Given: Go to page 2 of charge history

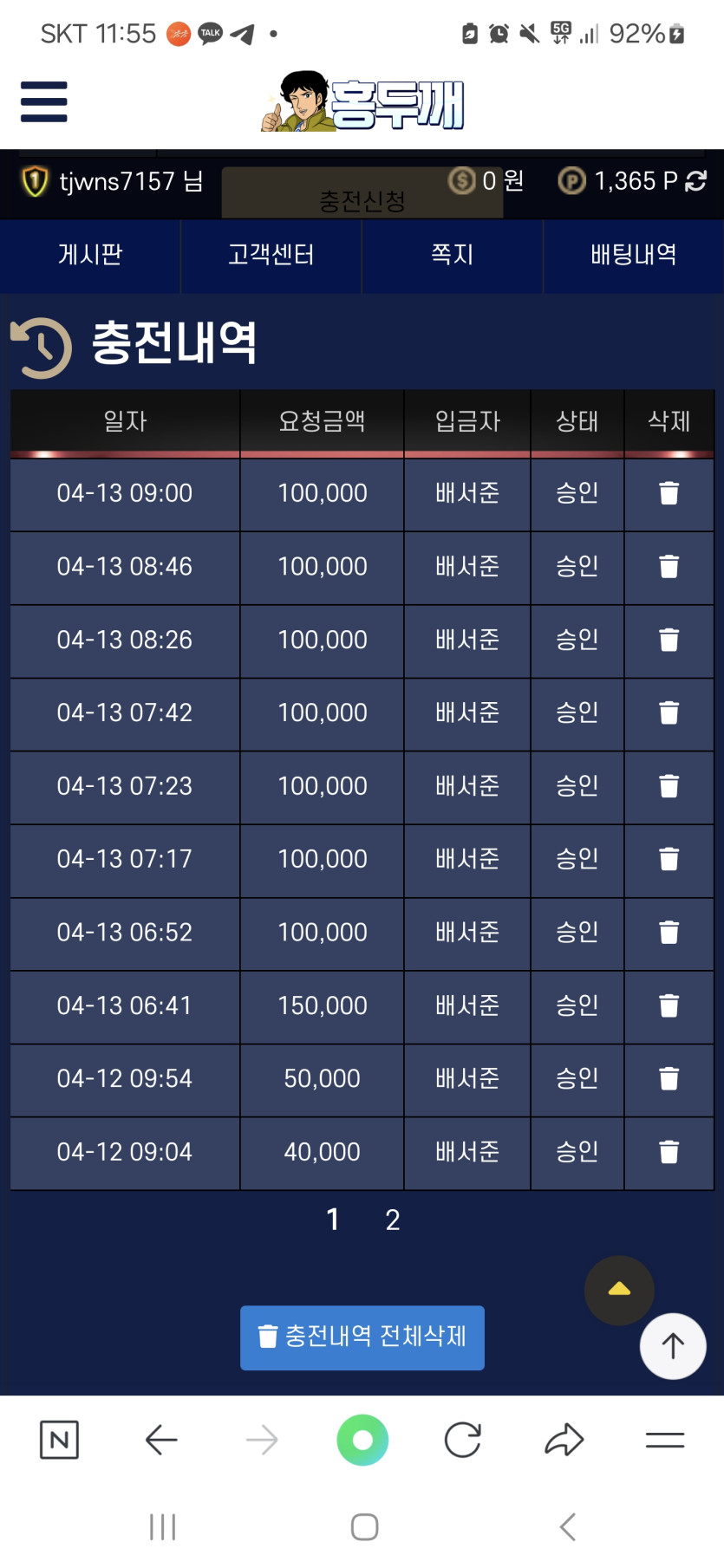Looking at the screenshot, I should [393, 1220].
